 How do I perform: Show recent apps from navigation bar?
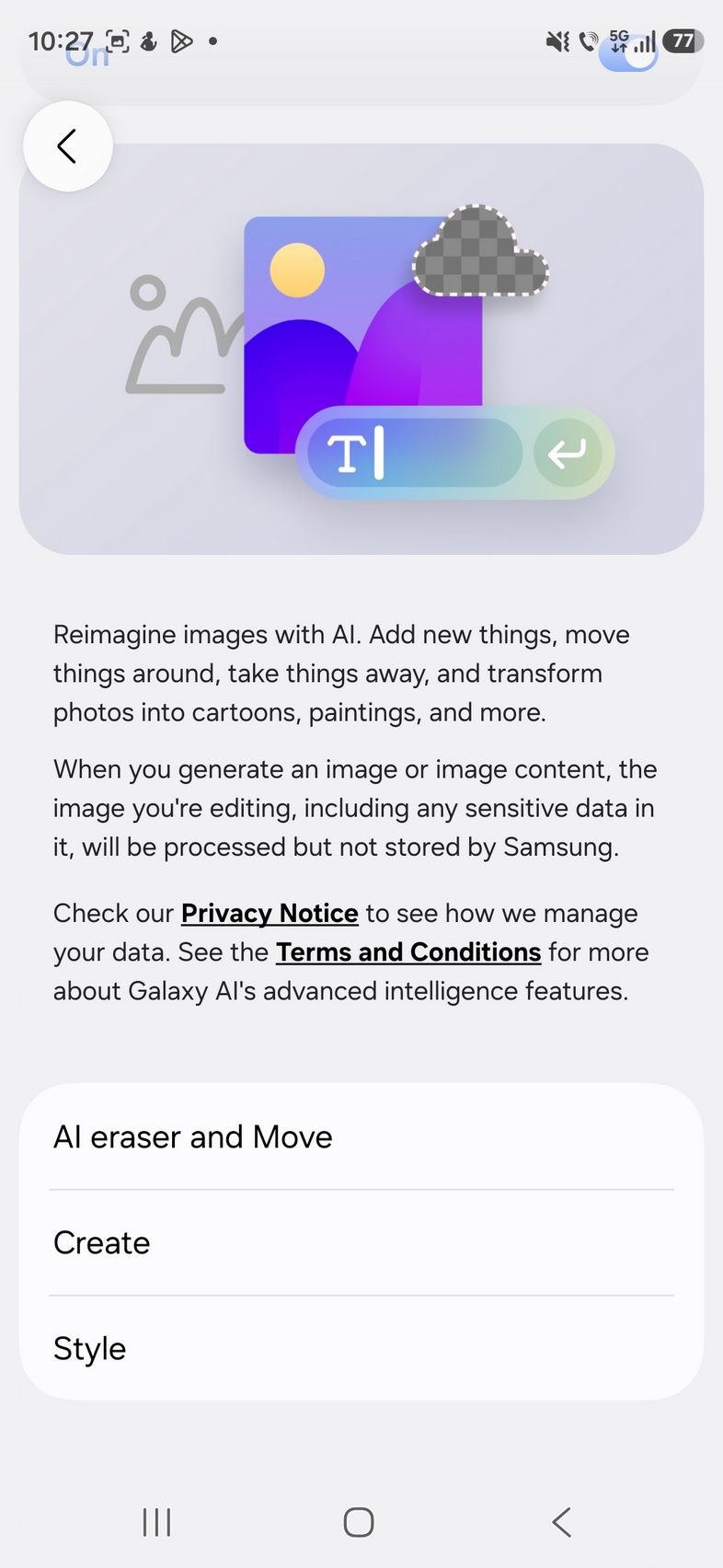point(157,1522)
